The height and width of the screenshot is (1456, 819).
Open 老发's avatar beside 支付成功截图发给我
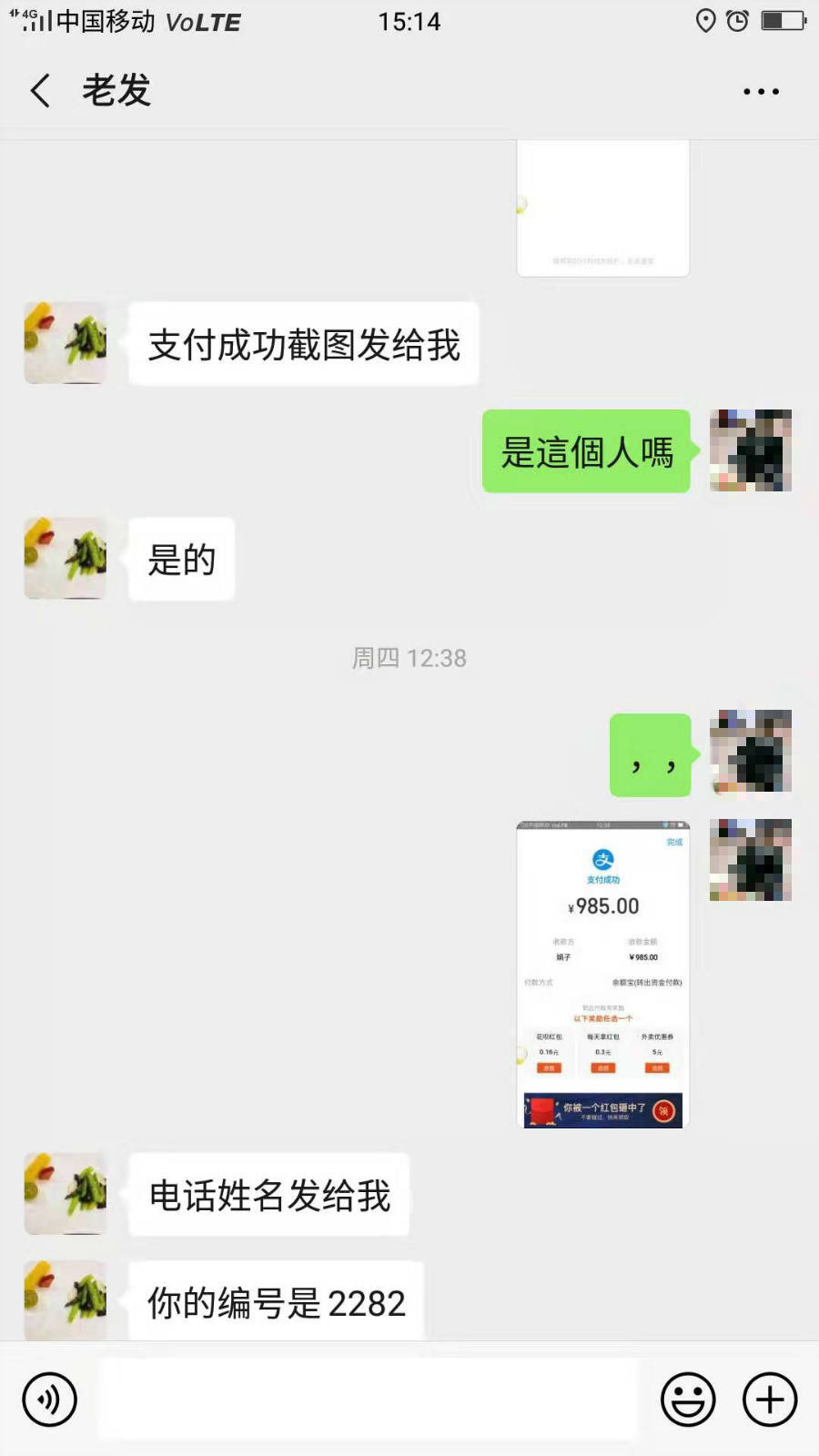(66, 343)
